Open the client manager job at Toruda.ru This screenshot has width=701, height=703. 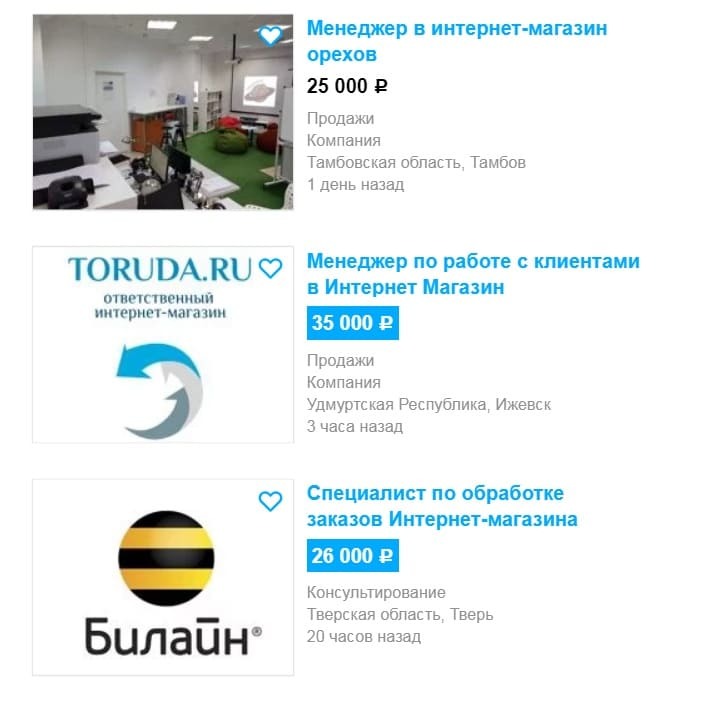472,274
